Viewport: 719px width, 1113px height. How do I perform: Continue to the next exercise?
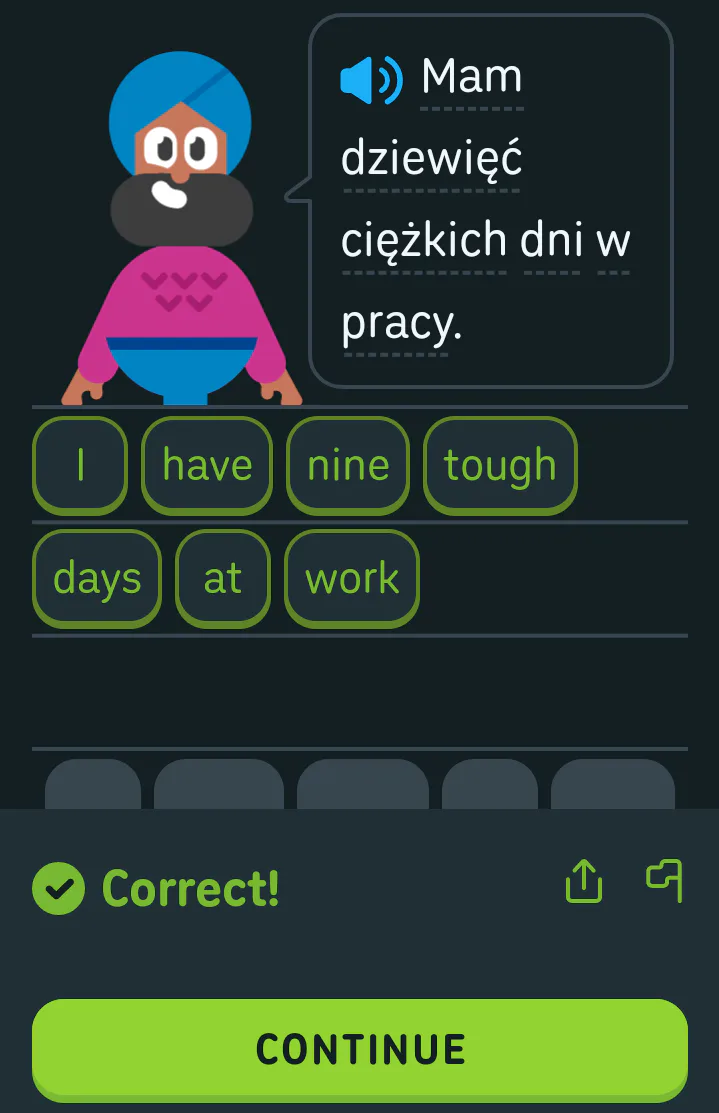(x=360, y=1050)
